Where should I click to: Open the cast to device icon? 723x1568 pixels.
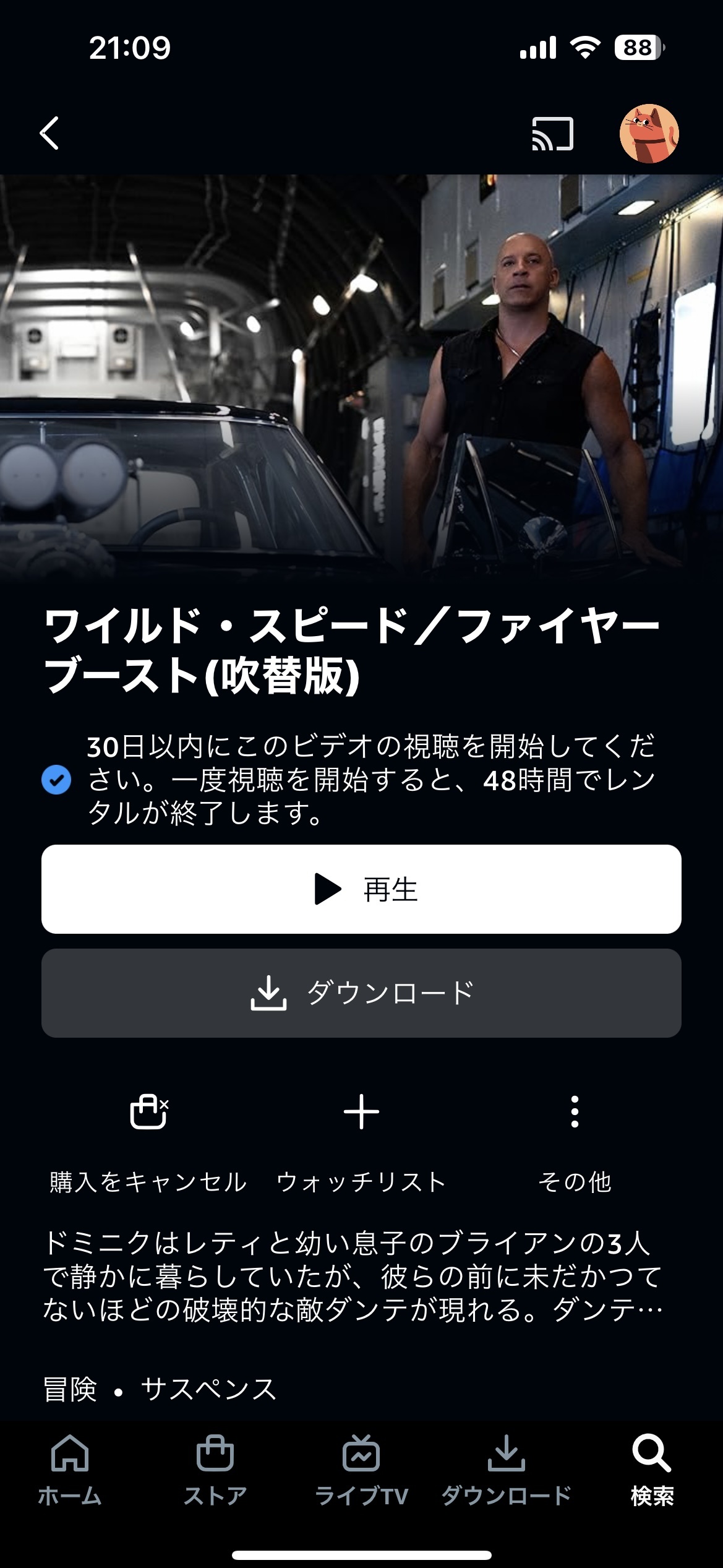[552, 134]
